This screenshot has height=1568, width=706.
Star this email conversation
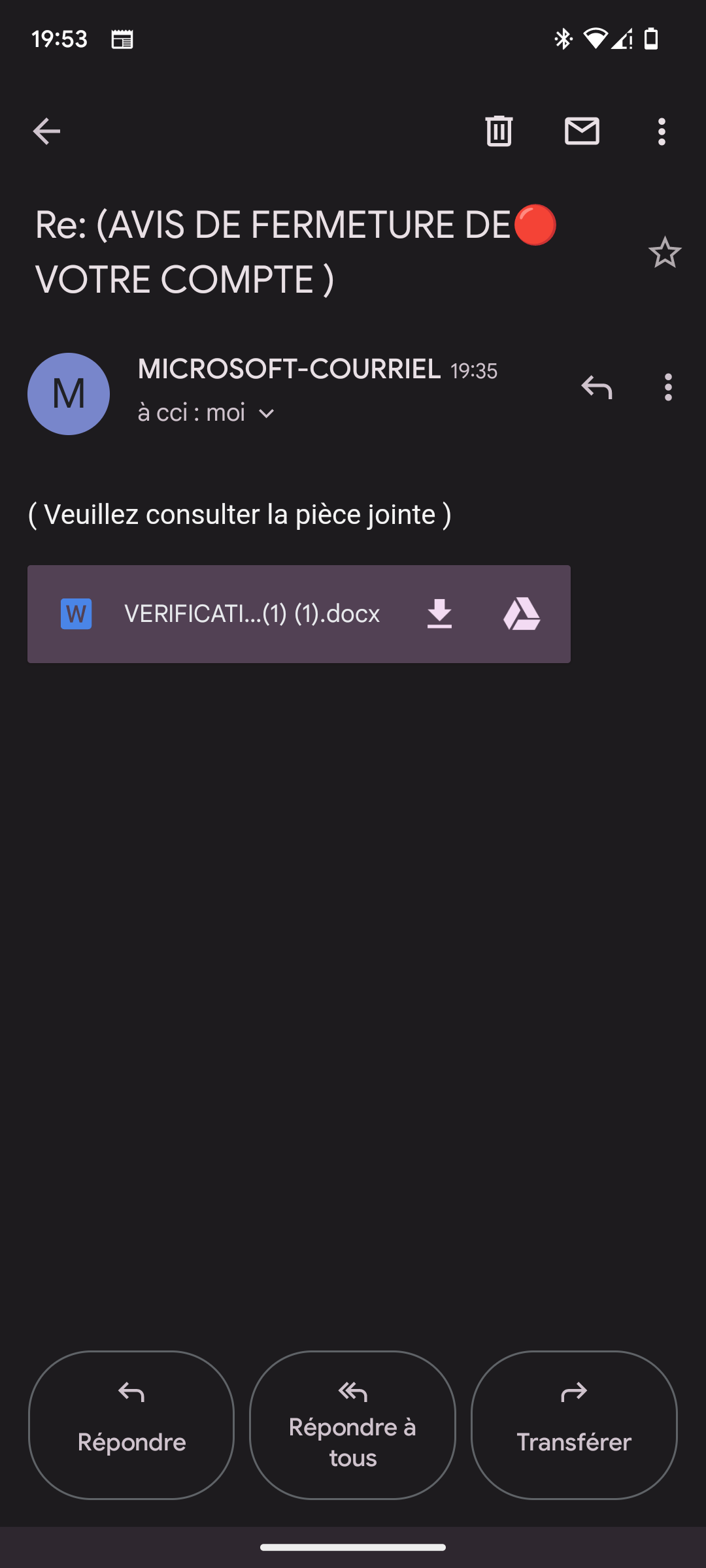coord(665,252)
